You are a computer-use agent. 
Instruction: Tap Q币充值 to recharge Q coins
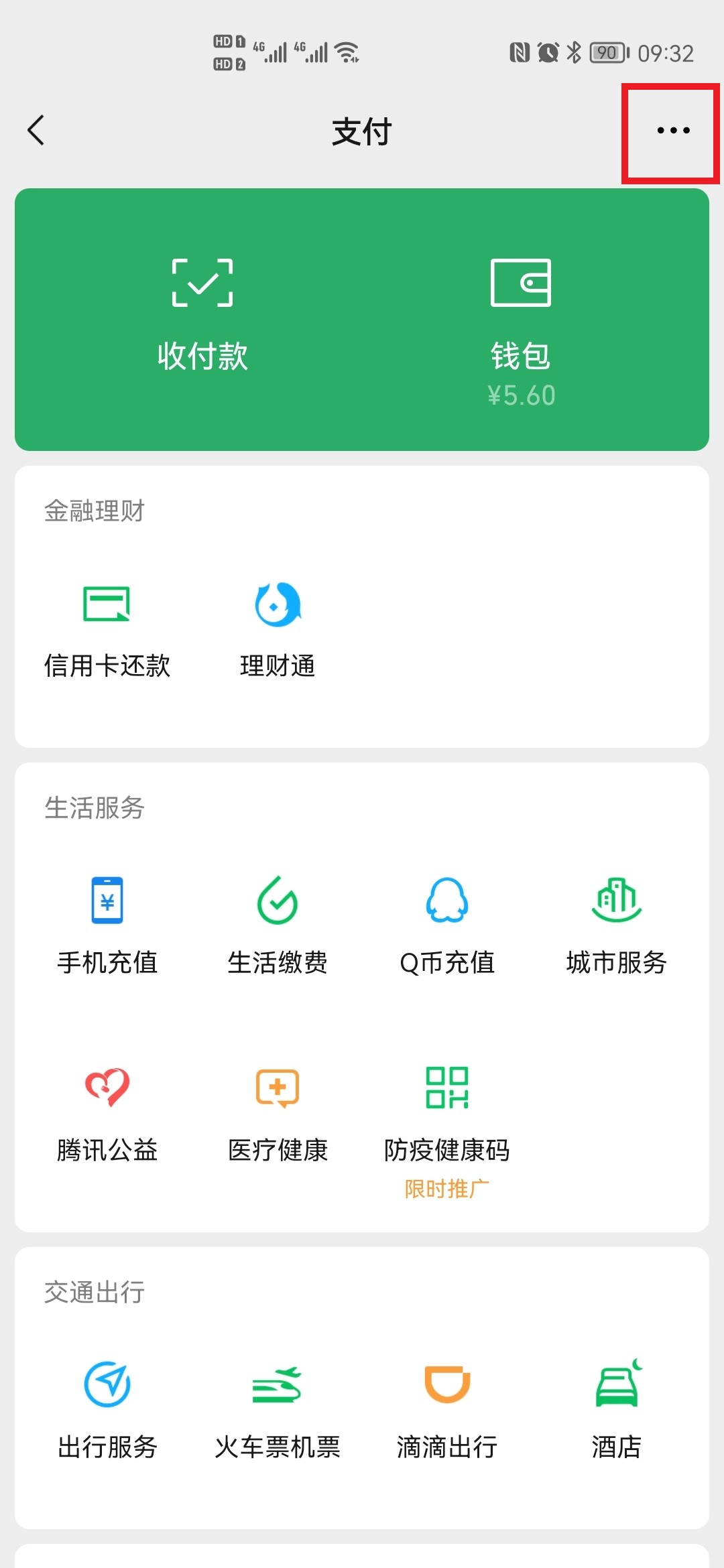pyautogui.click(x=447, y=926)
